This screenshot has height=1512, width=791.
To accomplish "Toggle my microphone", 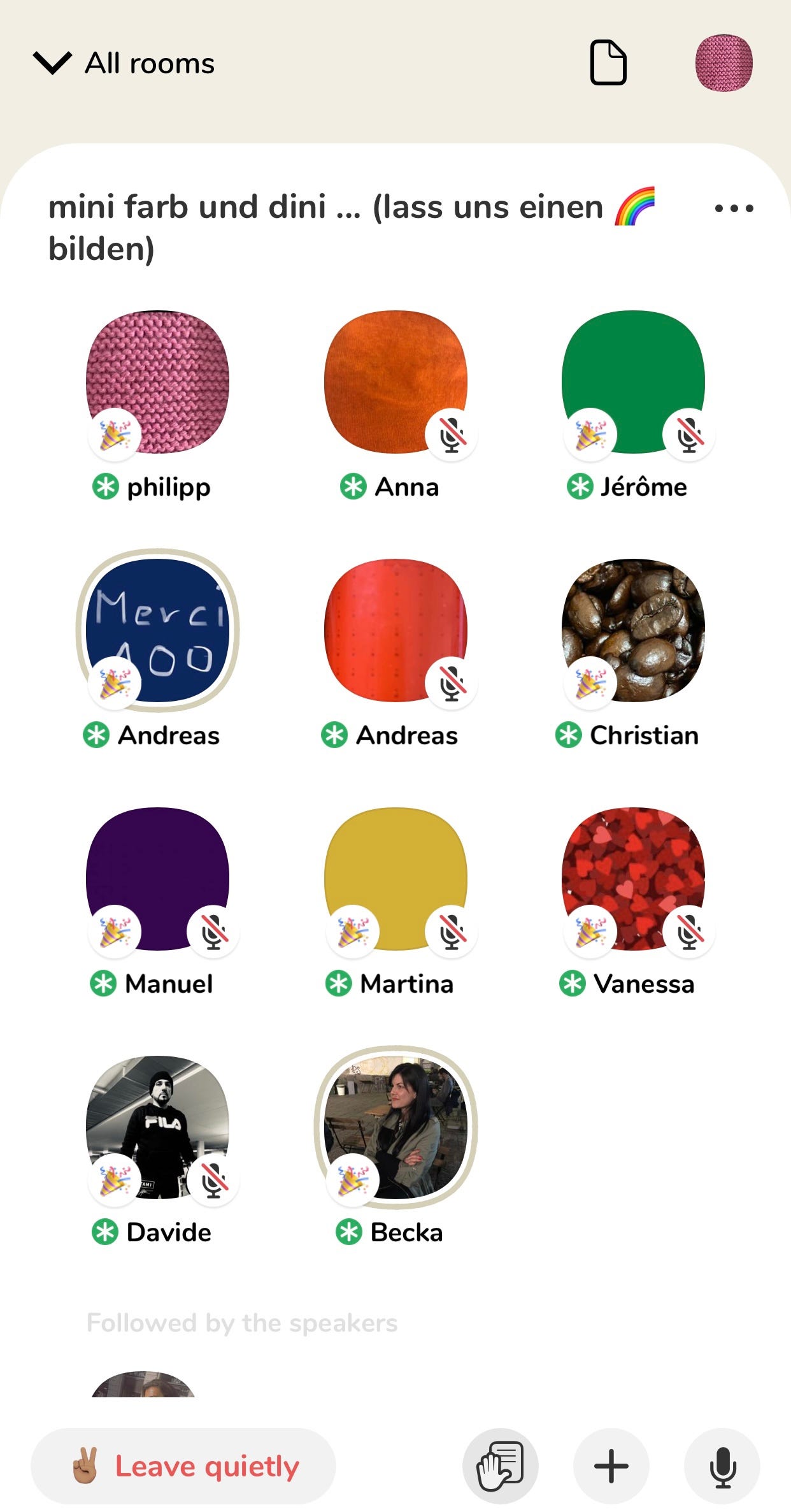I will pos(722,1466).
